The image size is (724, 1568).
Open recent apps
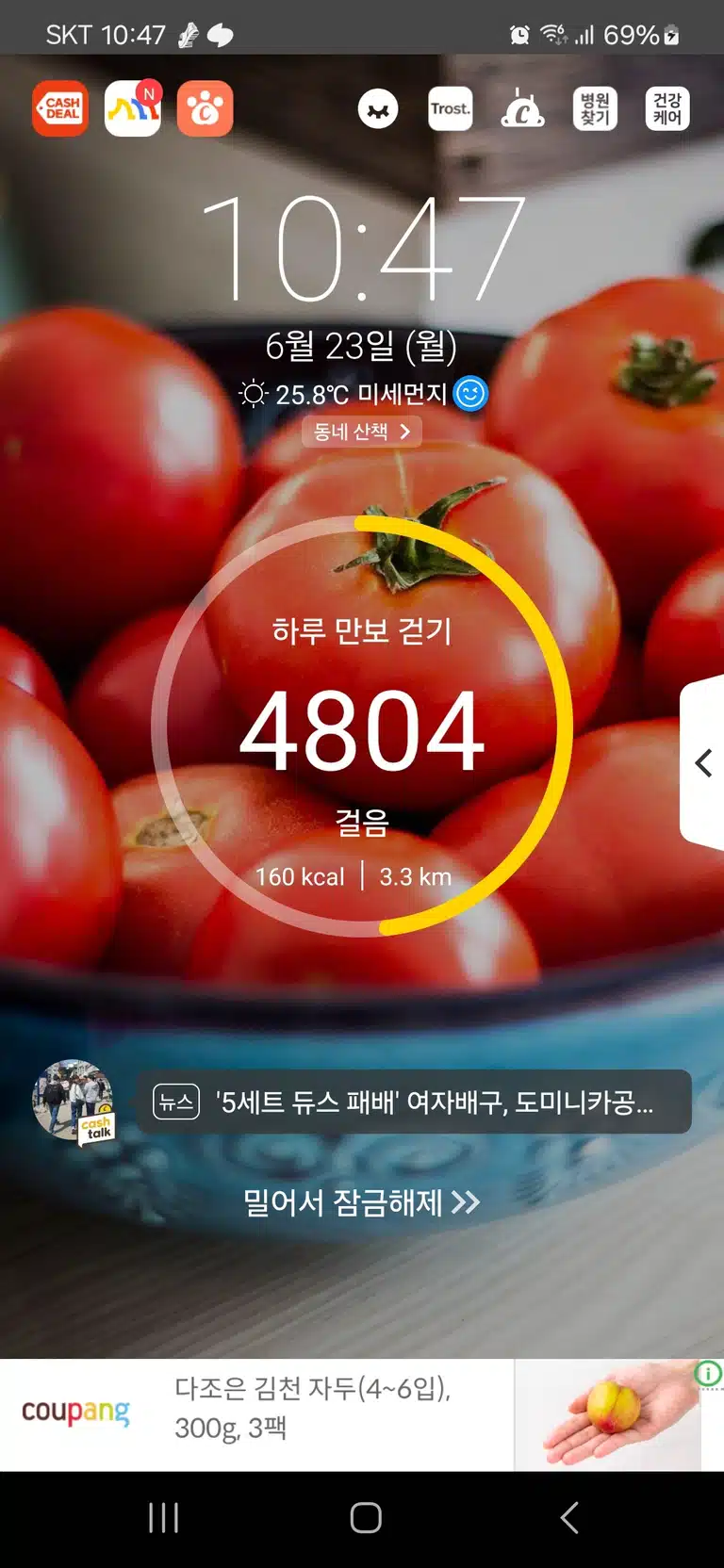(163, 1518)
